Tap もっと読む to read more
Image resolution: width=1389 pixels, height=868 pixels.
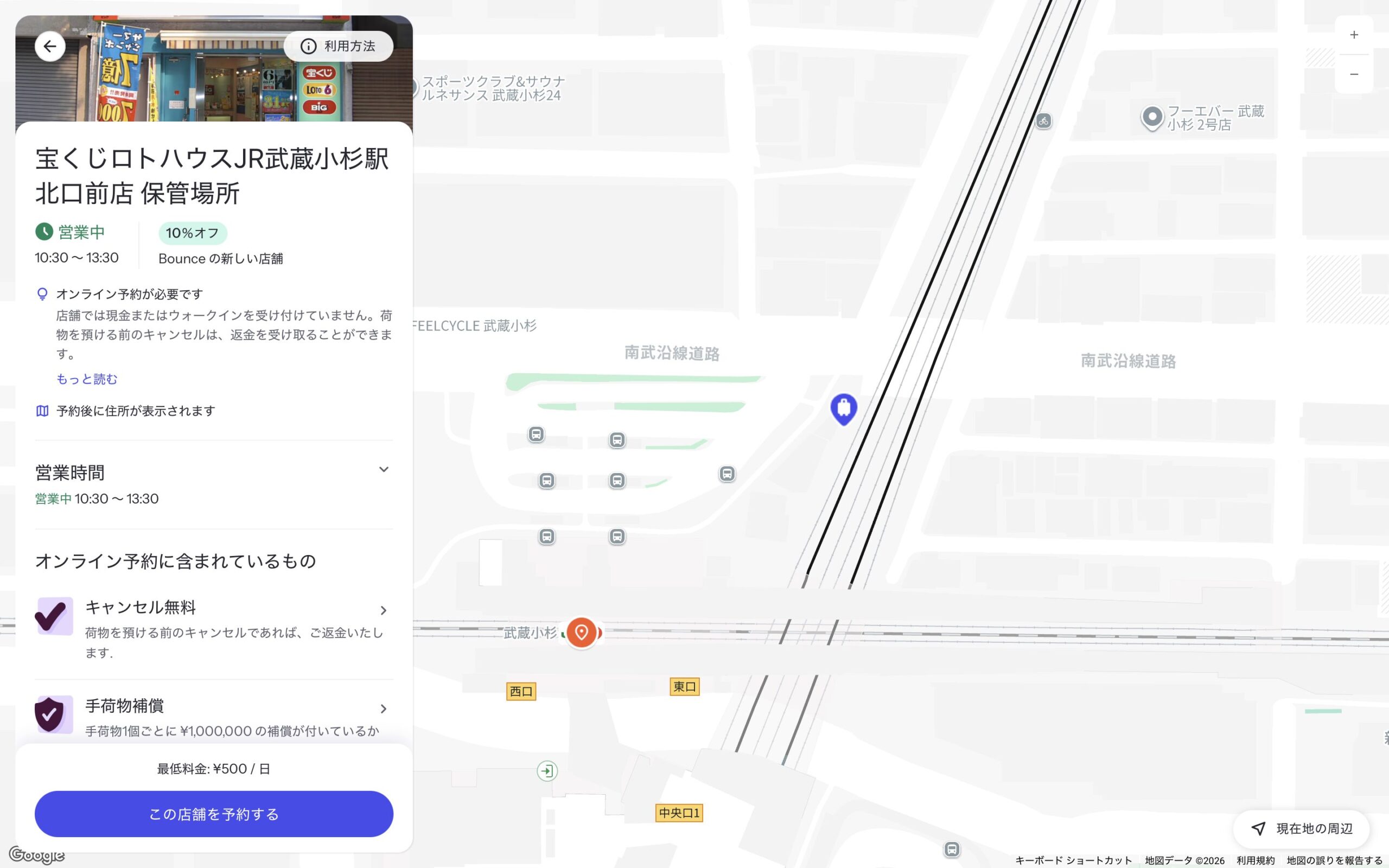click(x=87, y=379)
